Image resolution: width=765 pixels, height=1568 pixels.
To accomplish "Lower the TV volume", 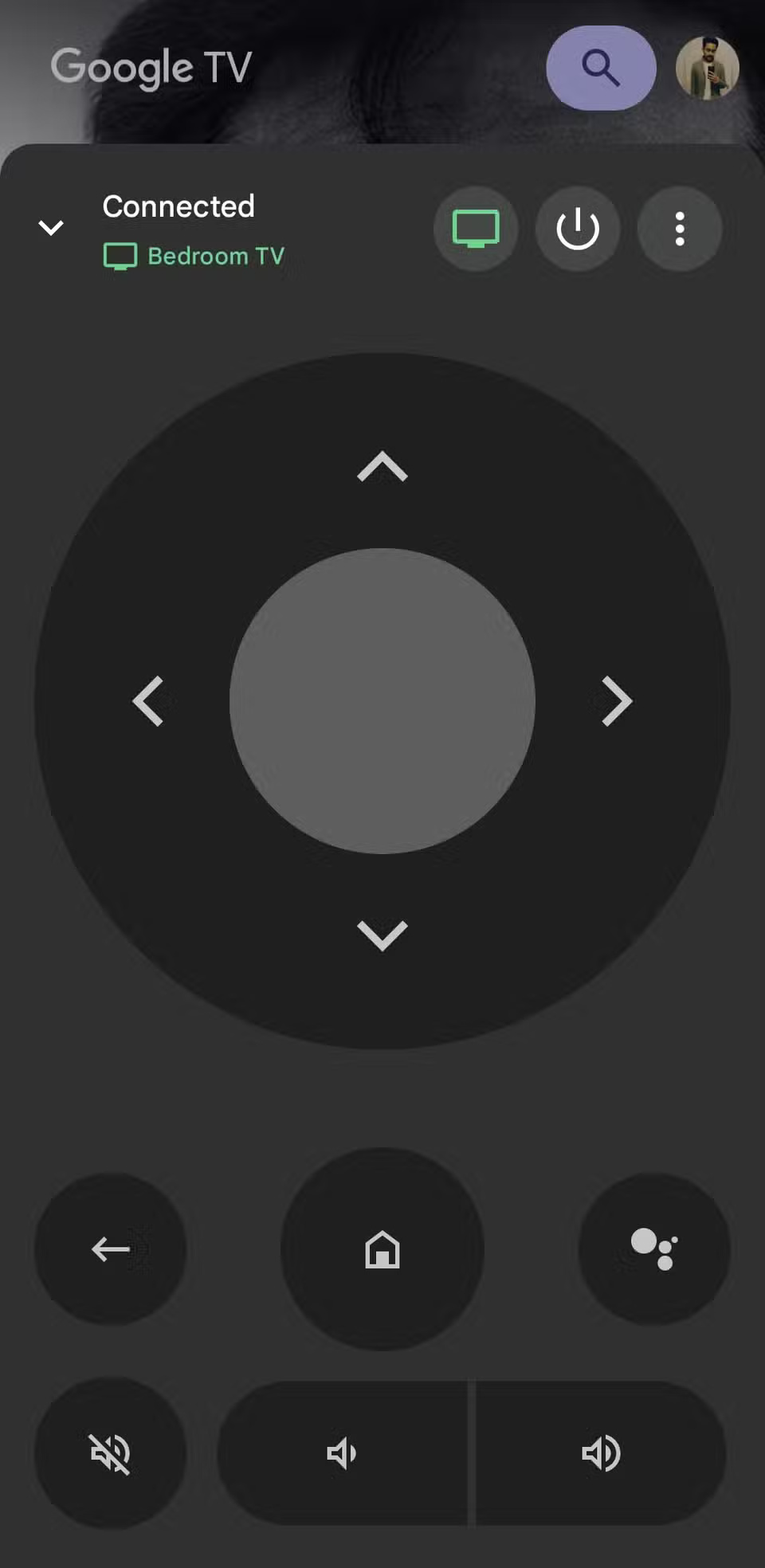I will pyautogui.click(x=343, y=1453).
